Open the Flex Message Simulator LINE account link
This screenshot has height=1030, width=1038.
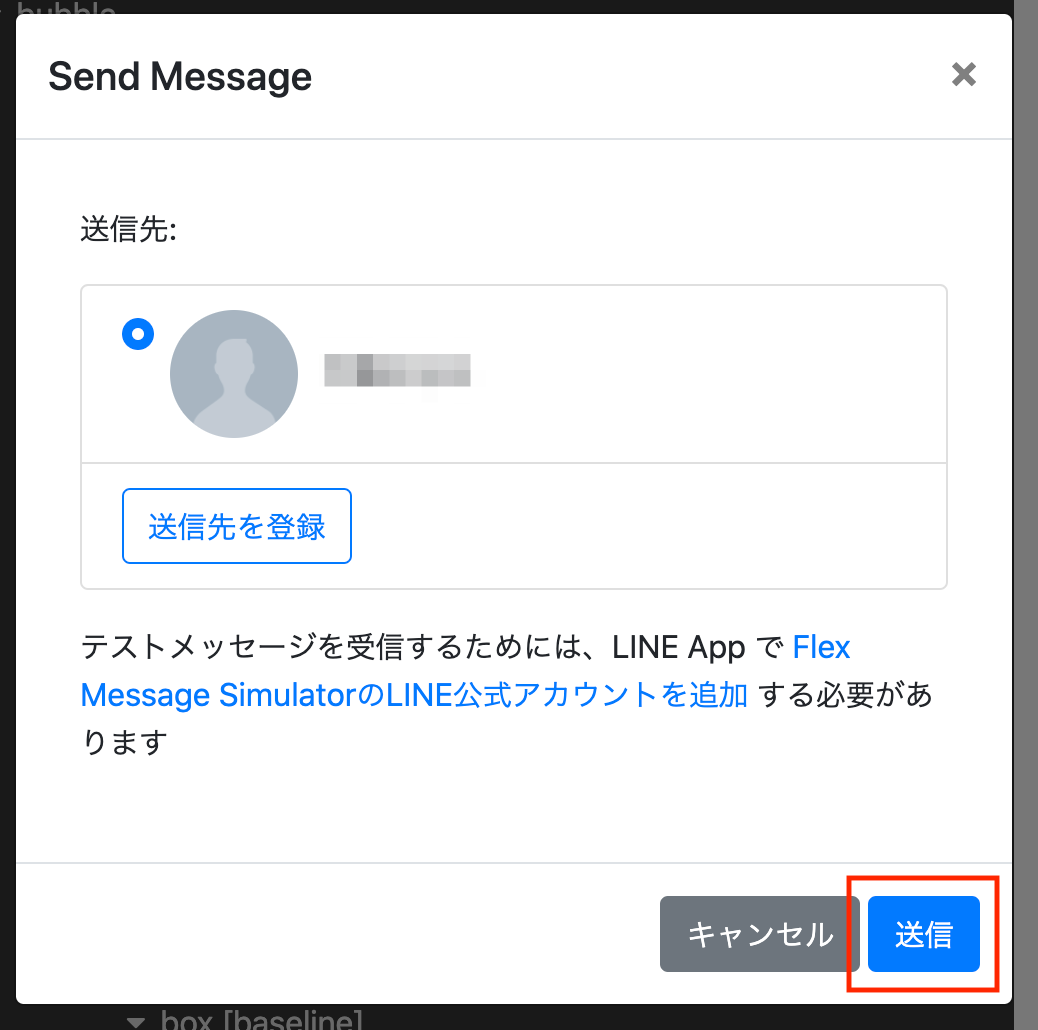pyautogui.click(x=413, y=693)
